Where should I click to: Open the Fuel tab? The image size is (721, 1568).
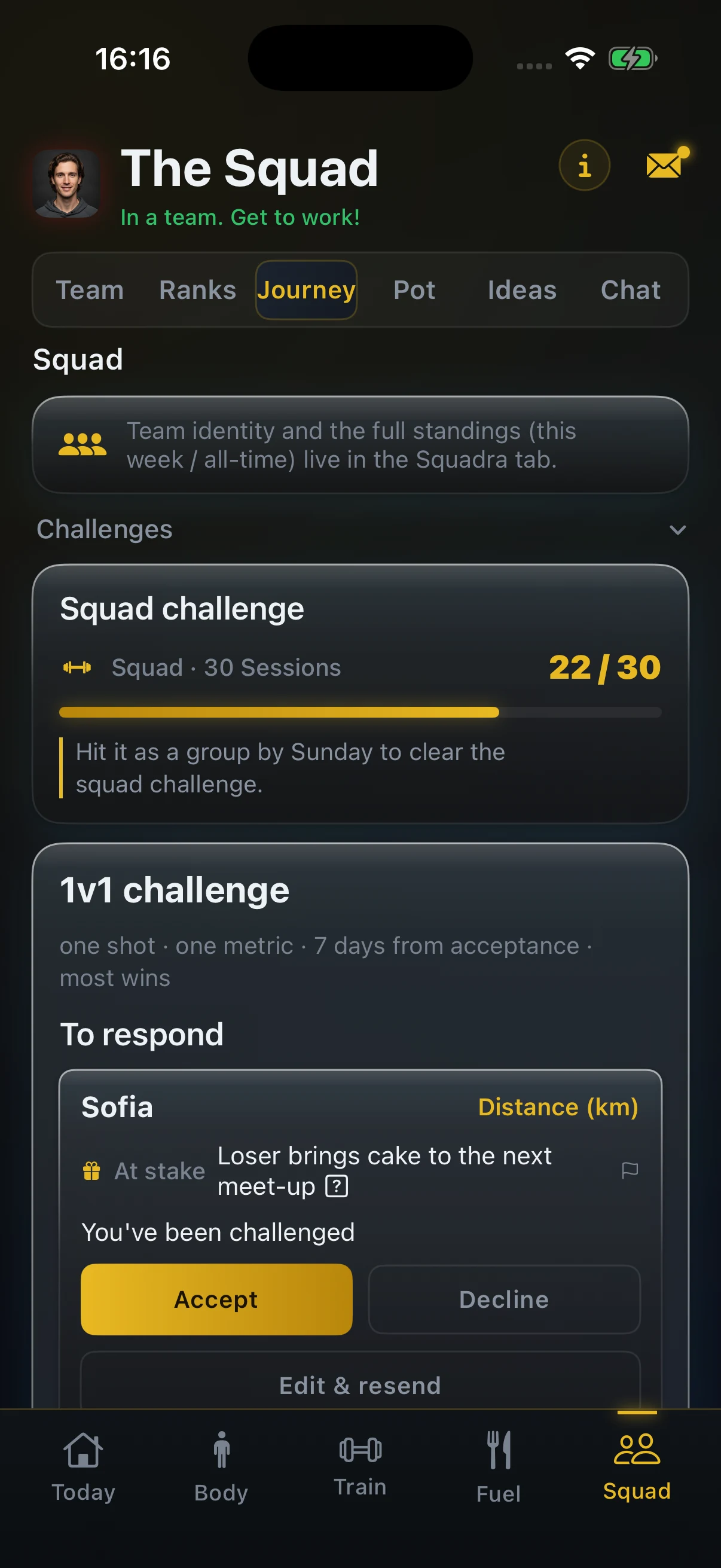(x=499, y=1467)
